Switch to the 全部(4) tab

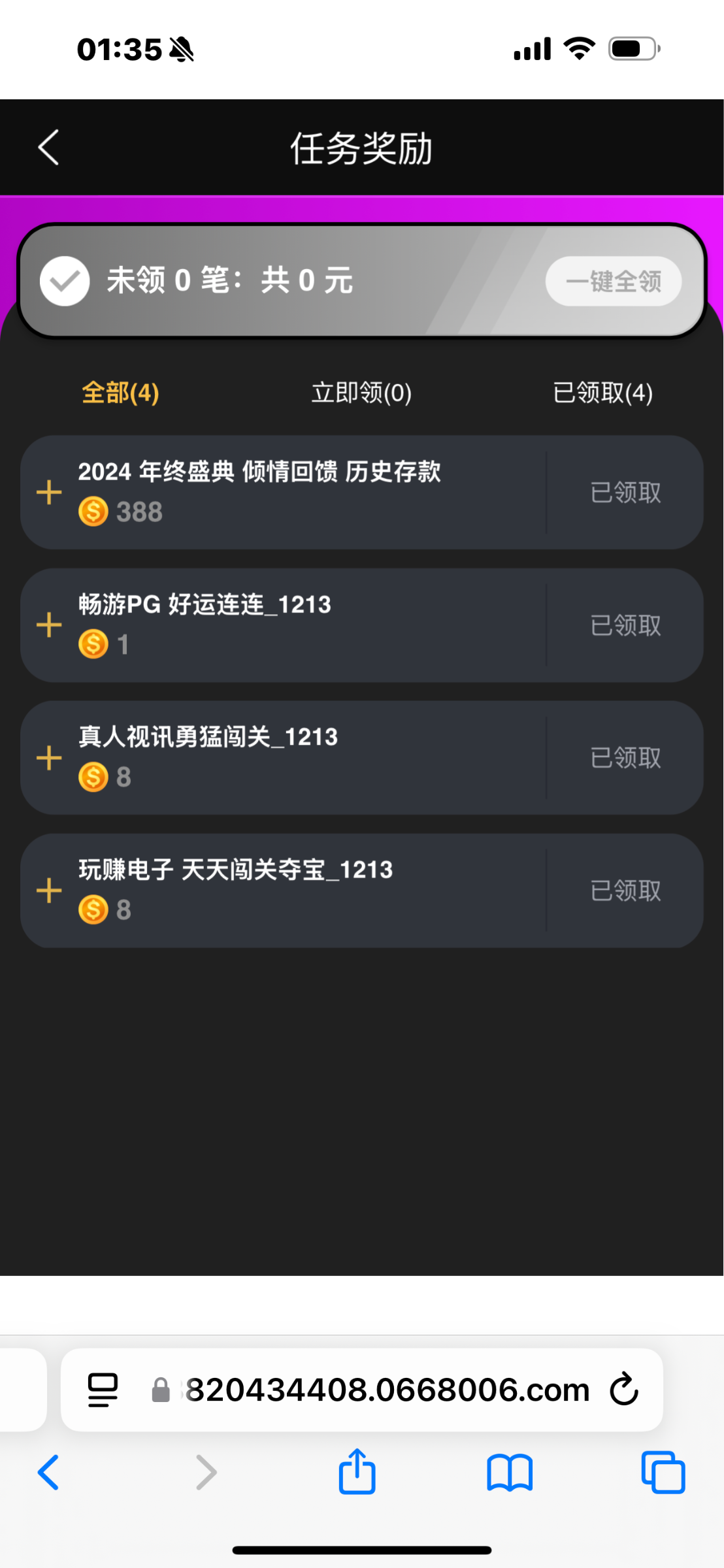(x=120, y=393)
